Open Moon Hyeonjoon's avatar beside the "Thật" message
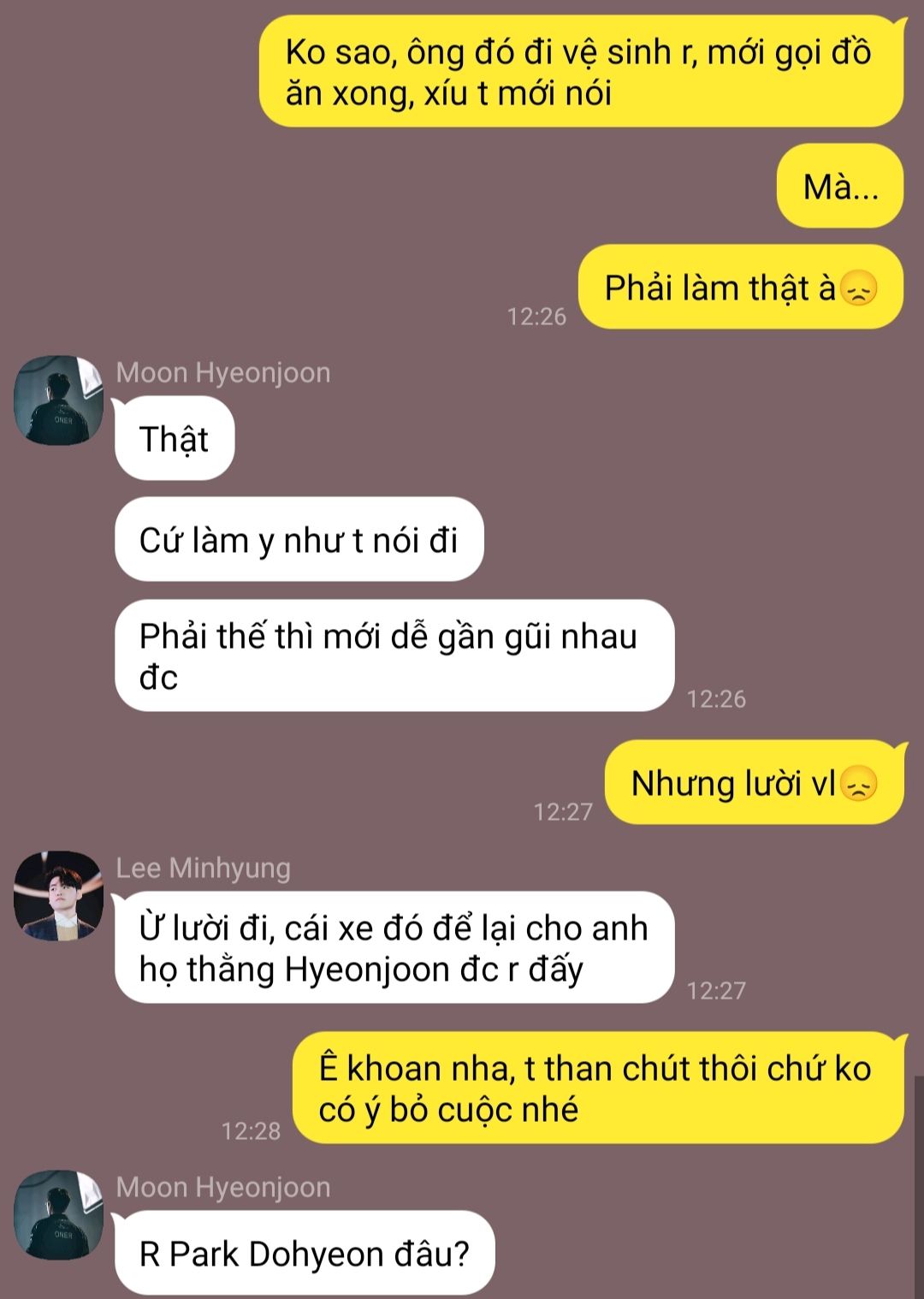The width and height of the screenshot is (924, 1299). tap(58, 400)
